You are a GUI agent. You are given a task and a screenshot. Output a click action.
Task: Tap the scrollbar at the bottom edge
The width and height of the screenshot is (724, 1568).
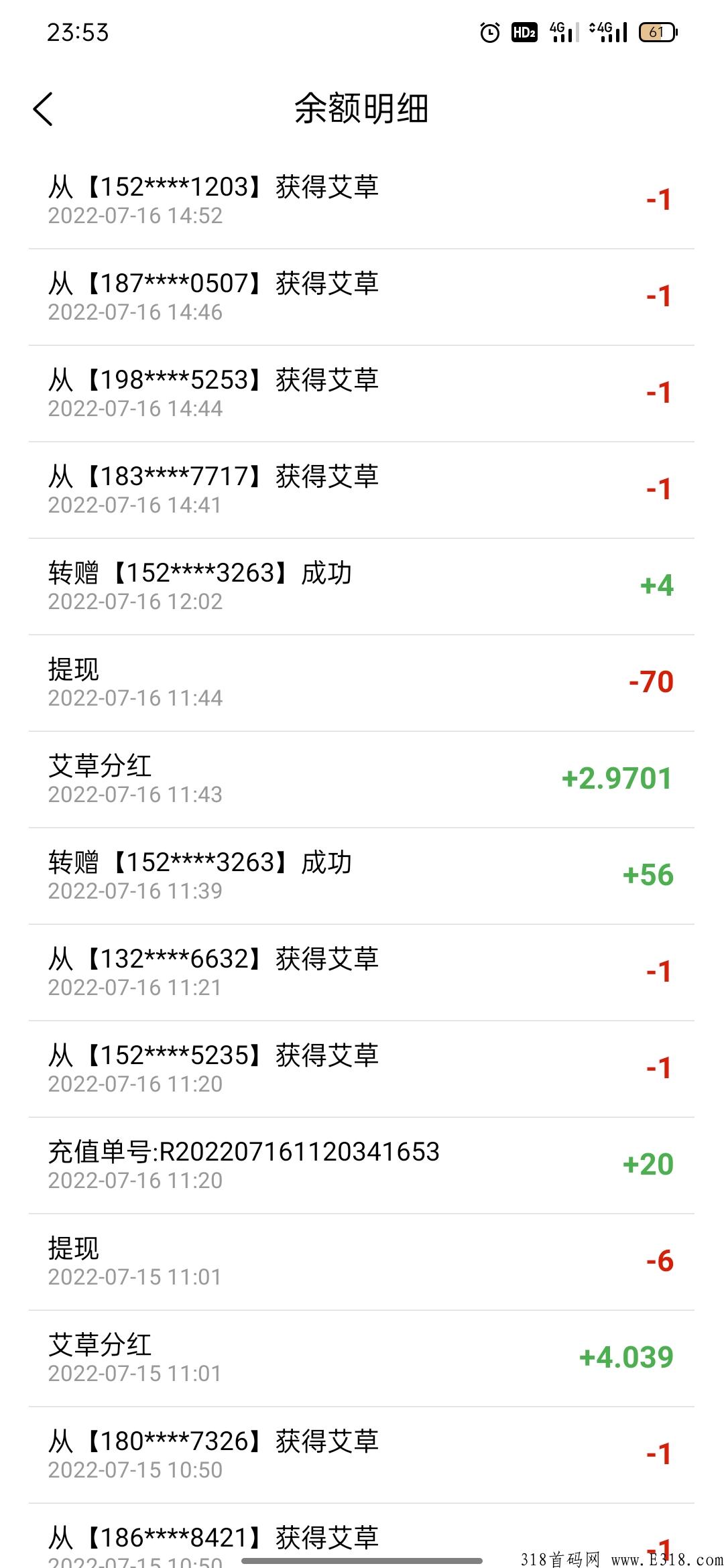click(x=362, y=1561)
